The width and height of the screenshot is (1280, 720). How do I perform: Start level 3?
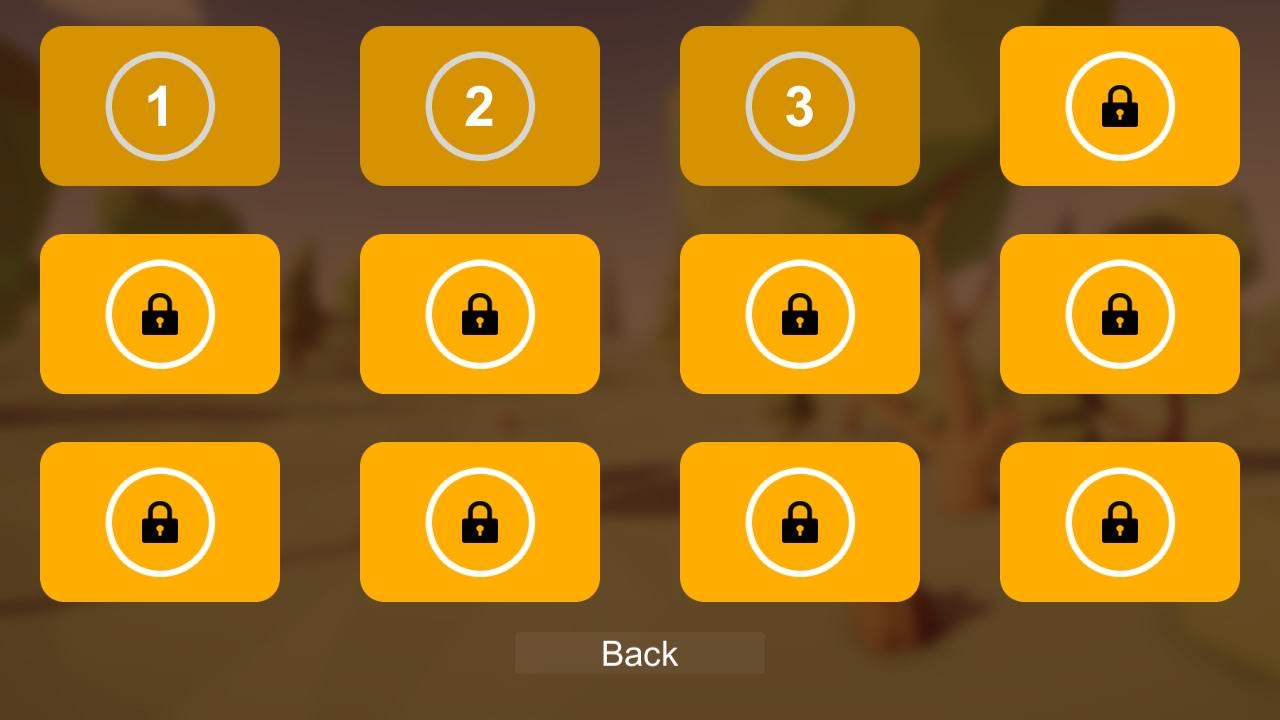pyautogui.click(x=800, y=106)
